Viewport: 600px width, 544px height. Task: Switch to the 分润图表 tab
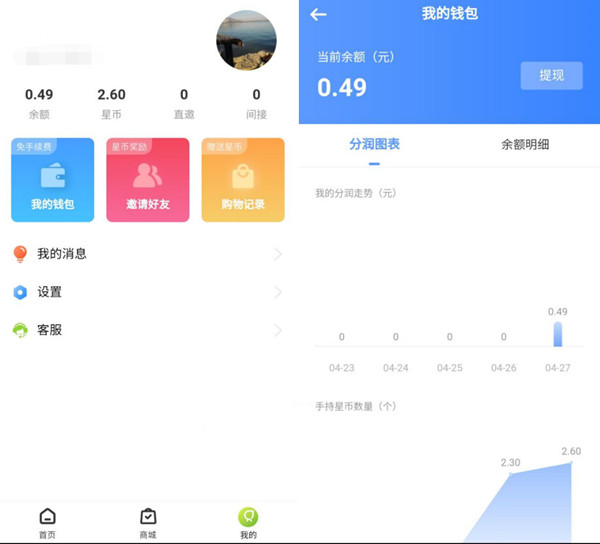(374, 144)
